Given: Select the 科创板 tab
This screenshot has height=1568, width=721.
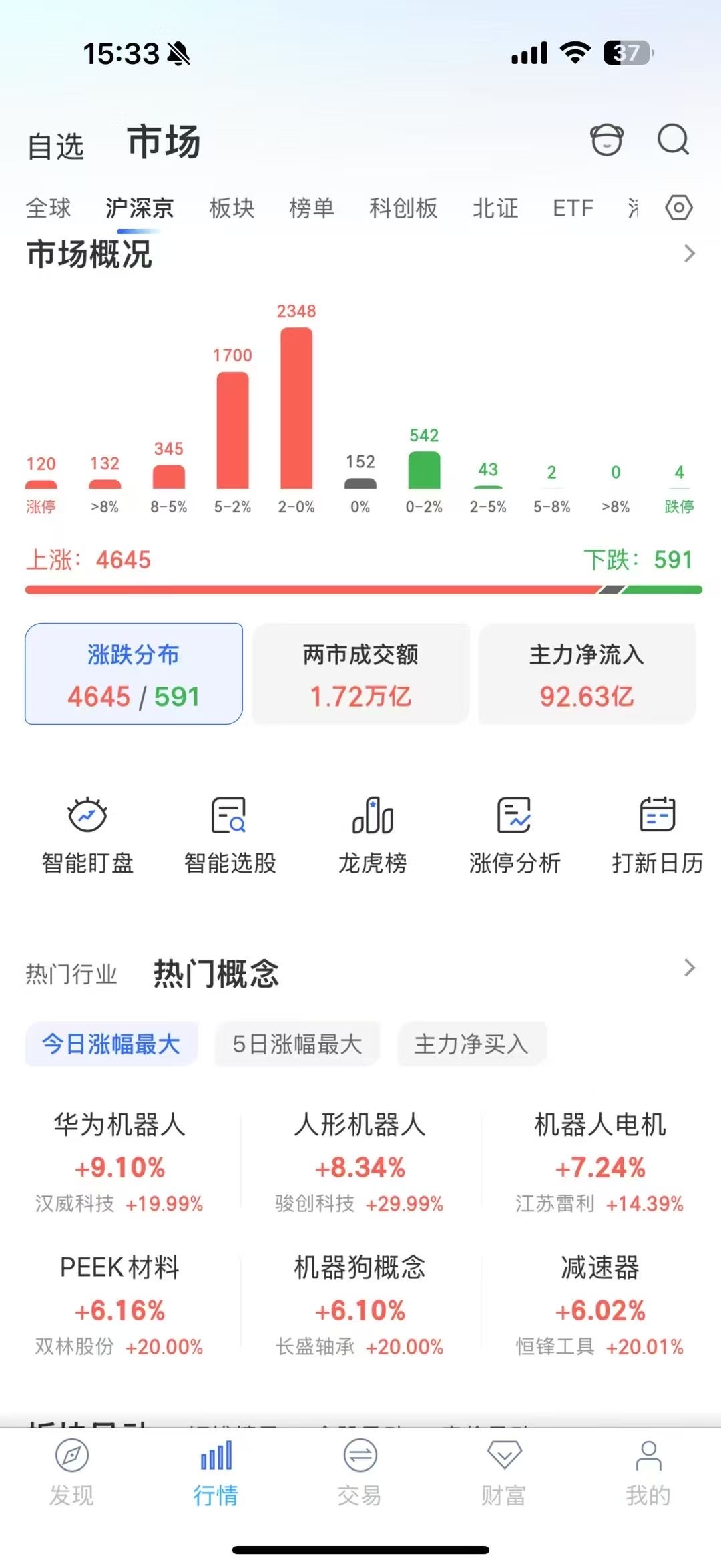Looking at the screenshot, I should [404, 208].
